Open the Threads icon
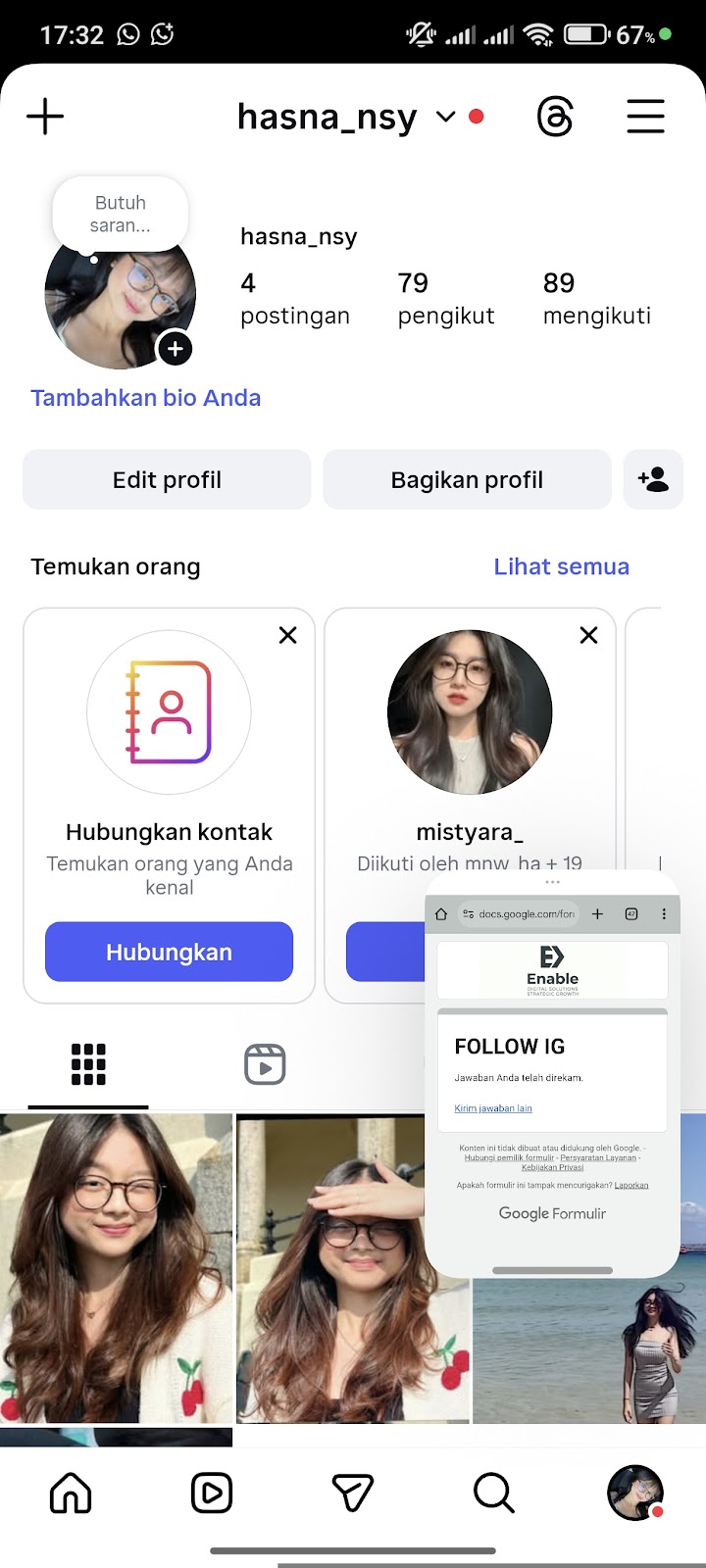706x1568 pixels. [555, 118]
